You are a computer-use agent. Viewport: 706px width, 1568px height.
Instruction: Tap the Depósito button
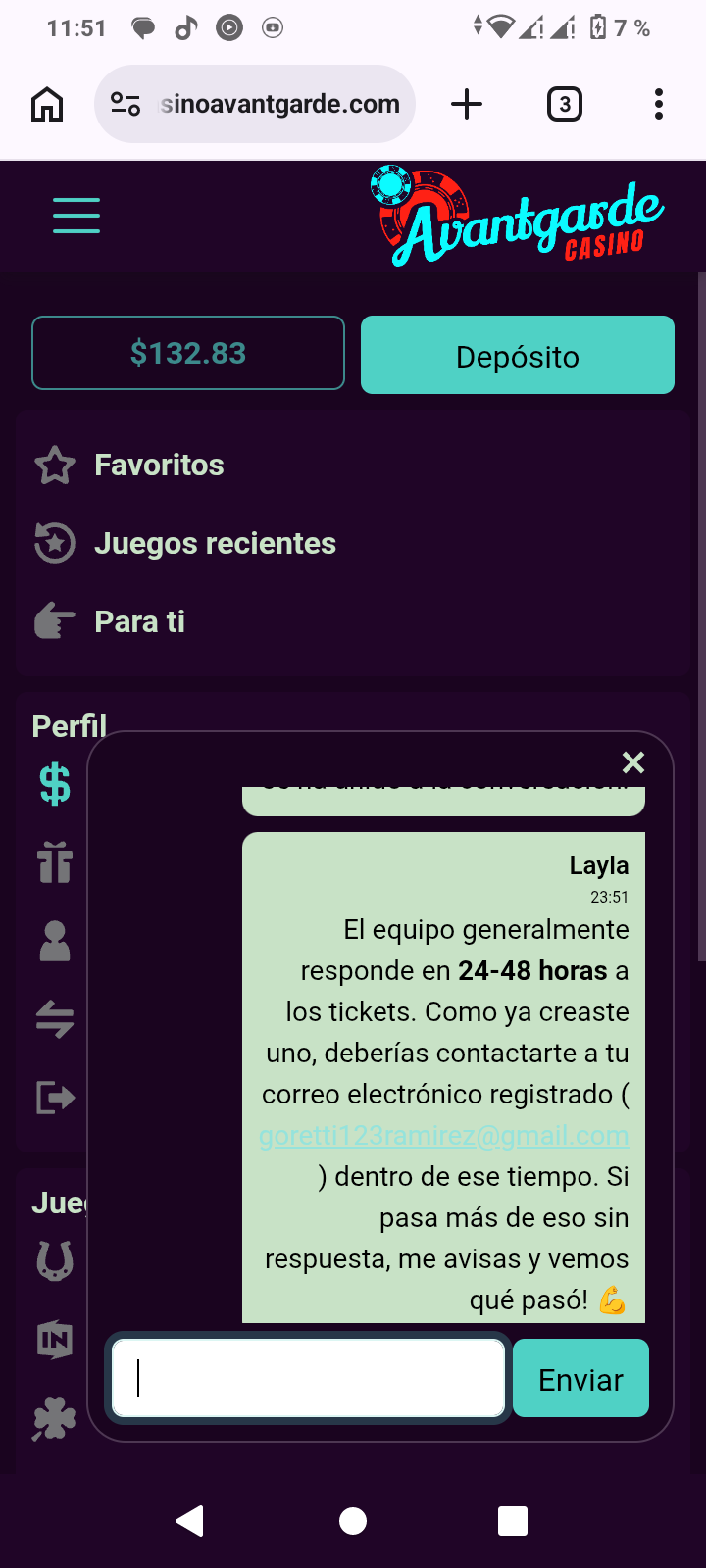tap(517, 356)
